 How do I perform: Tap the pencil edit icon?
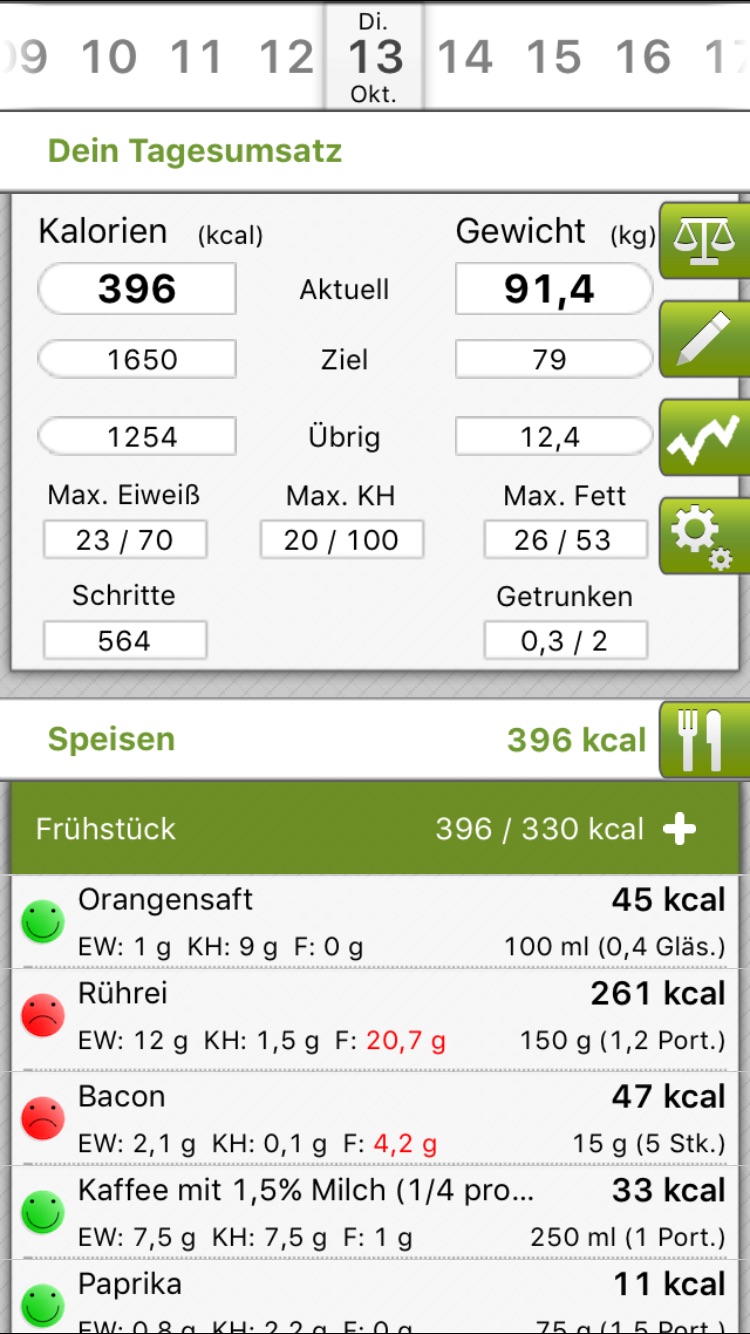pos(705,339)
